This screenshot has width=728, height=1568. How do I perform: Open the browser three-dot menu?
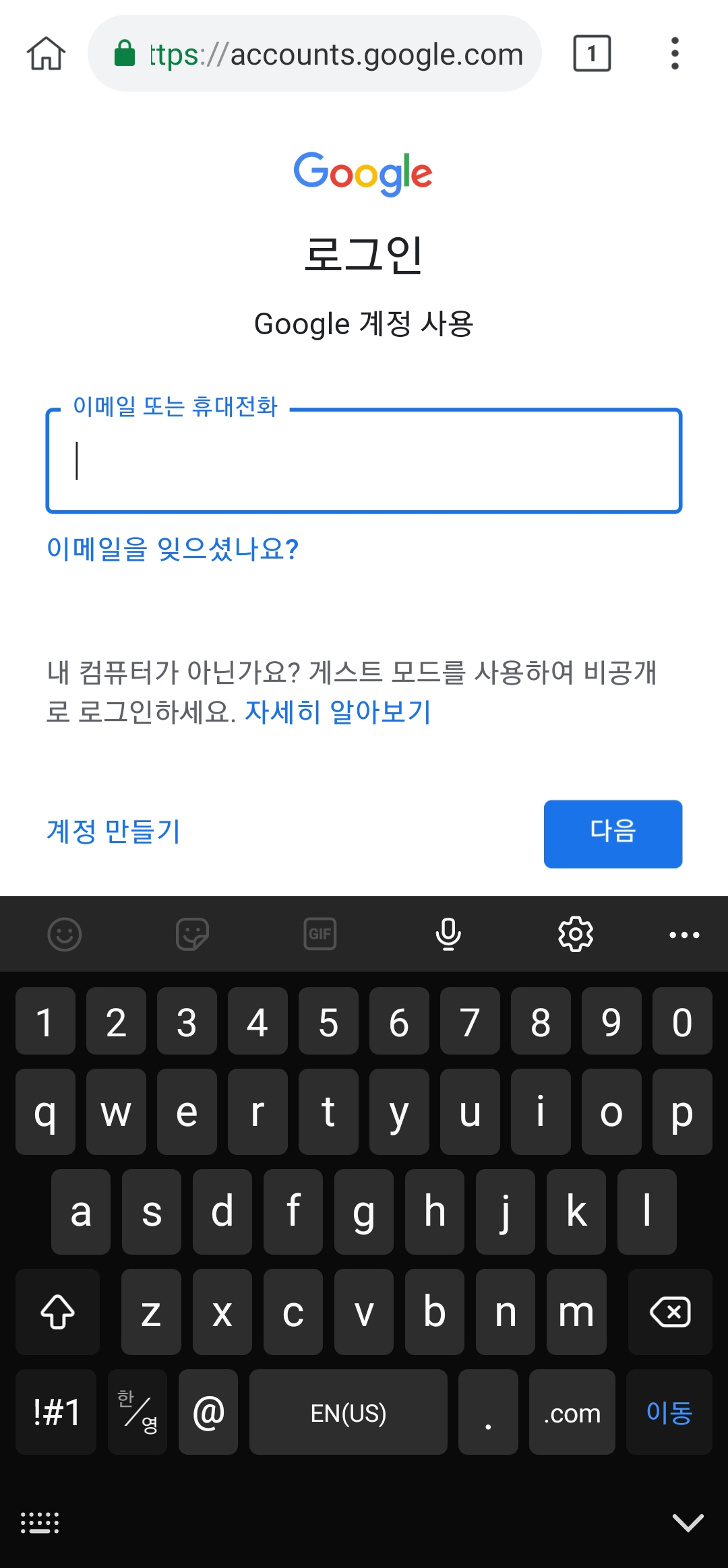tap(673, 54)
